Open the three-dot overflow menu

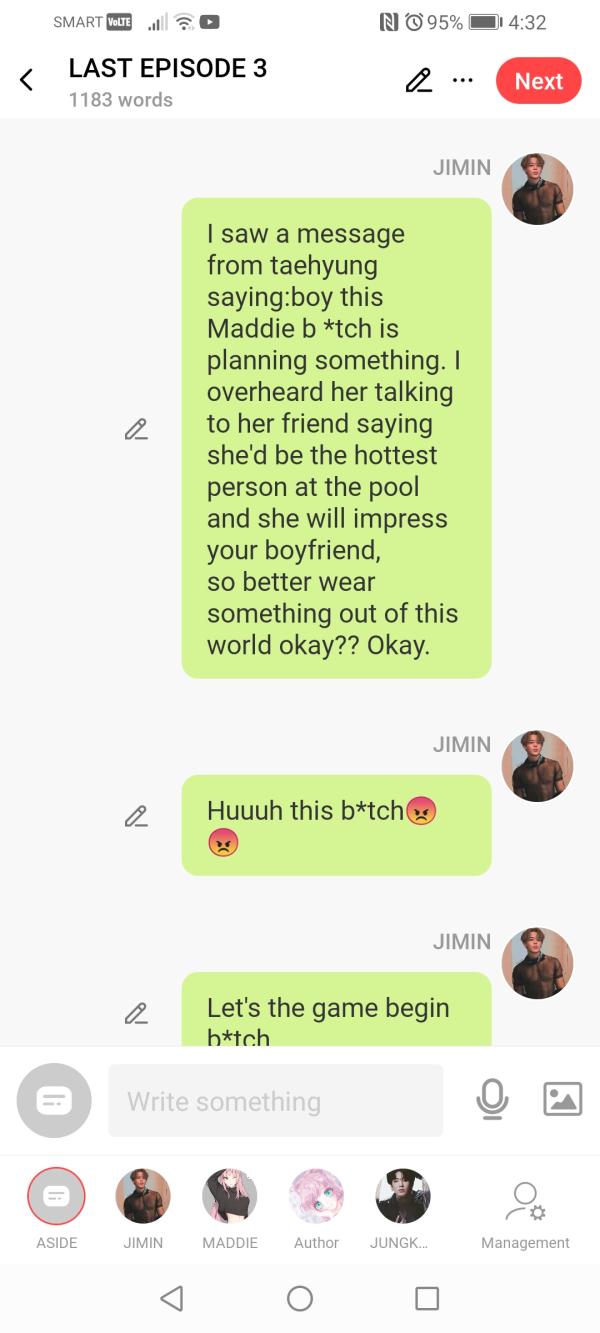[462, 81]
